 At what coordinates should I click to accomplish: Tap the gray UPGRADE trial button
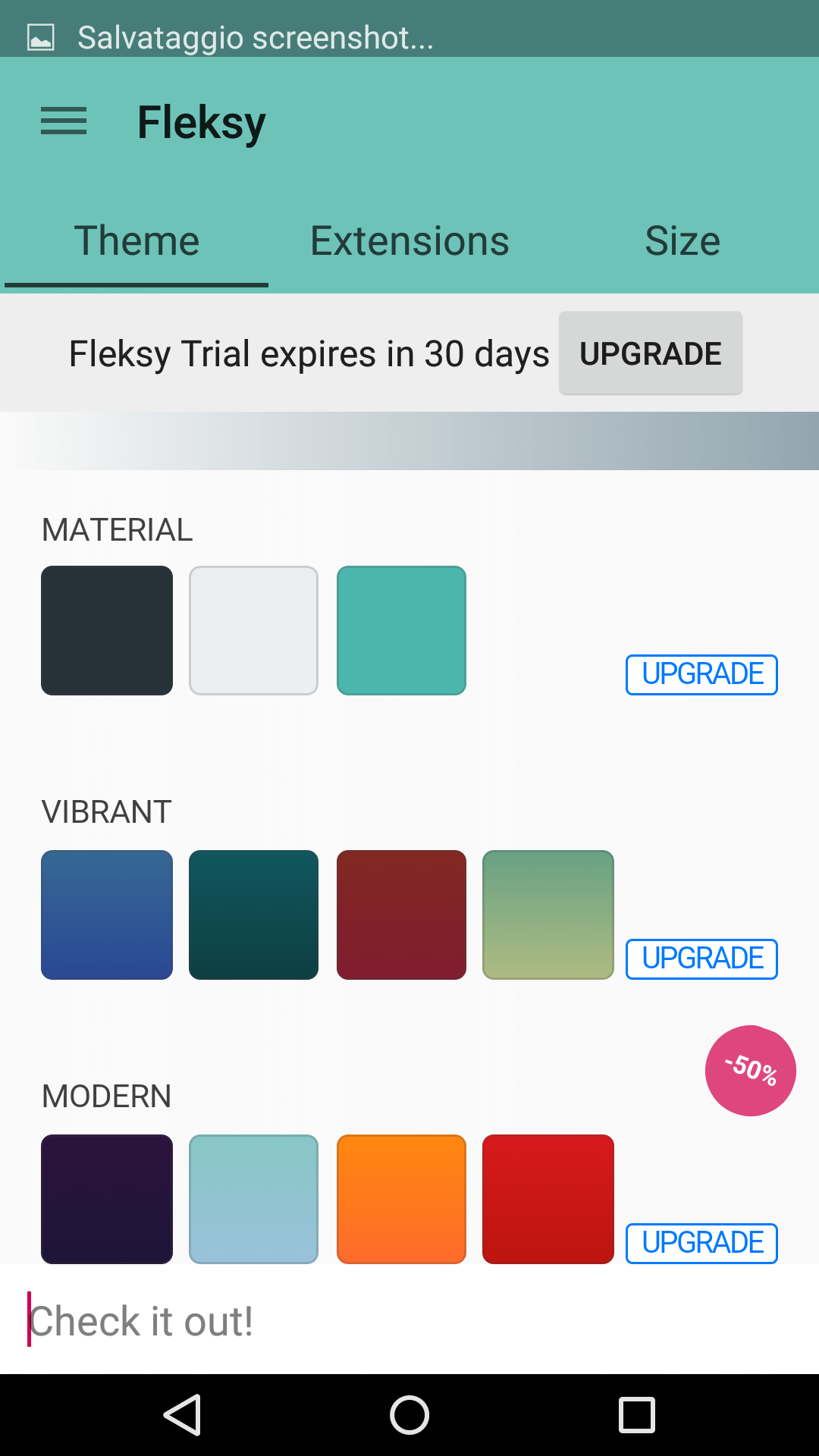point(650,353)
